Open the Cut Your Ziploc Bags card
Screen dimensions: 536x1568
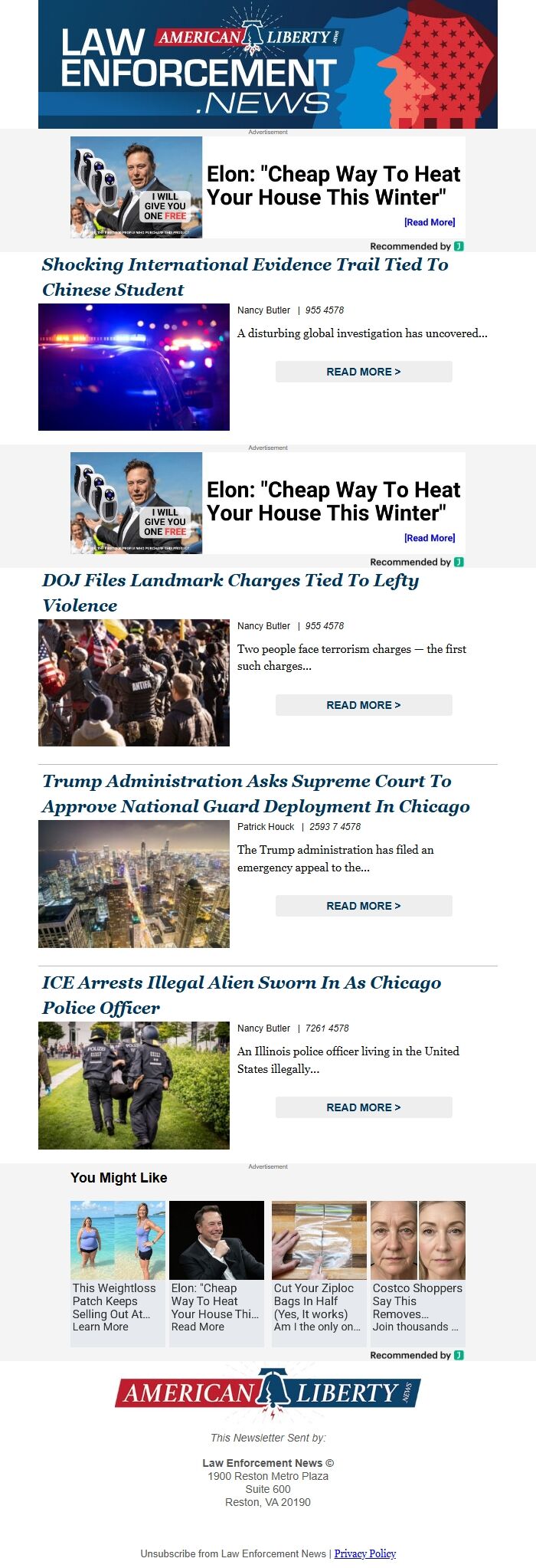[319, 1273]
